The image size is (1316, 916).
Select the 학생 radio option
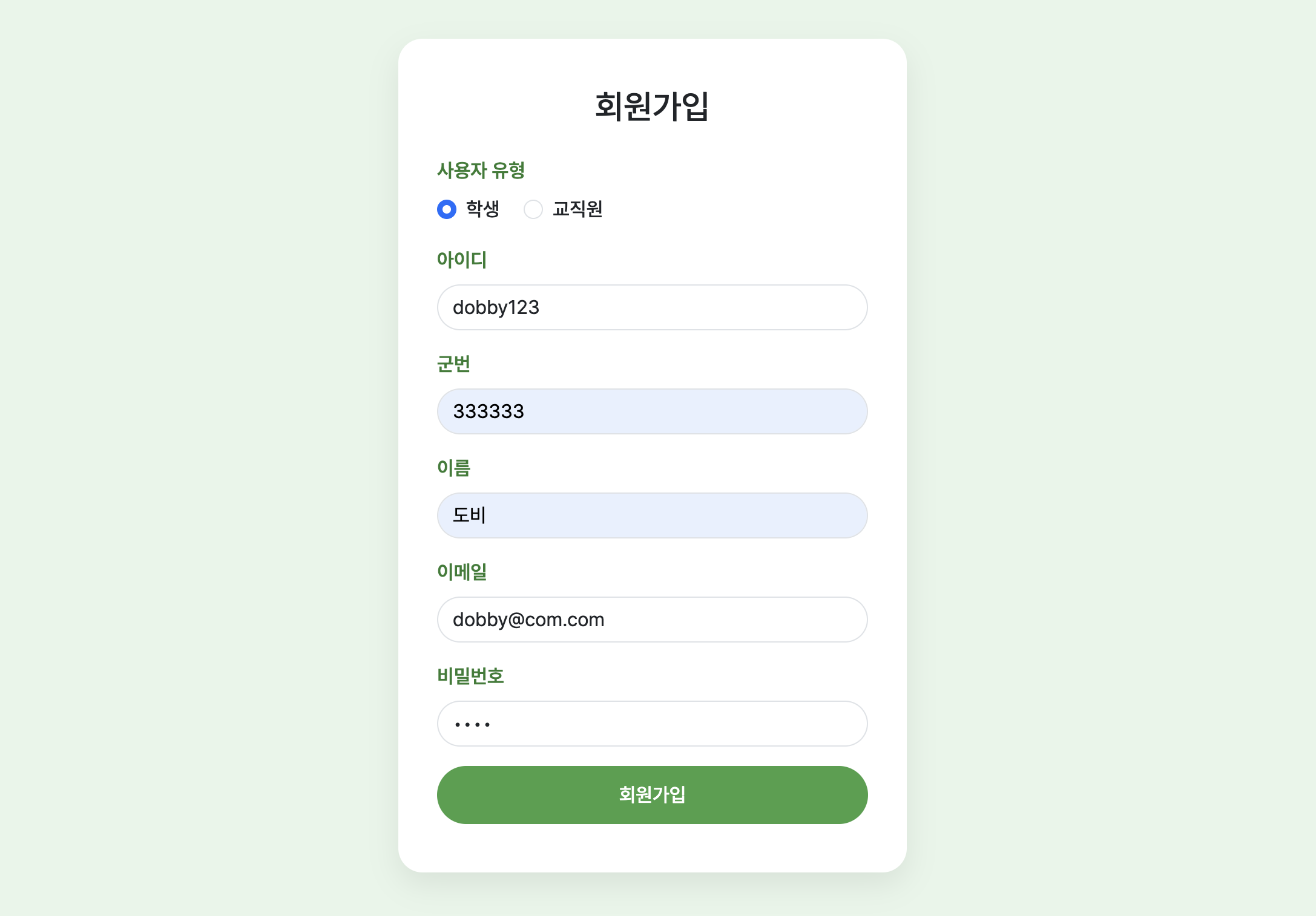pyautogui.click(x=447, y=209)
